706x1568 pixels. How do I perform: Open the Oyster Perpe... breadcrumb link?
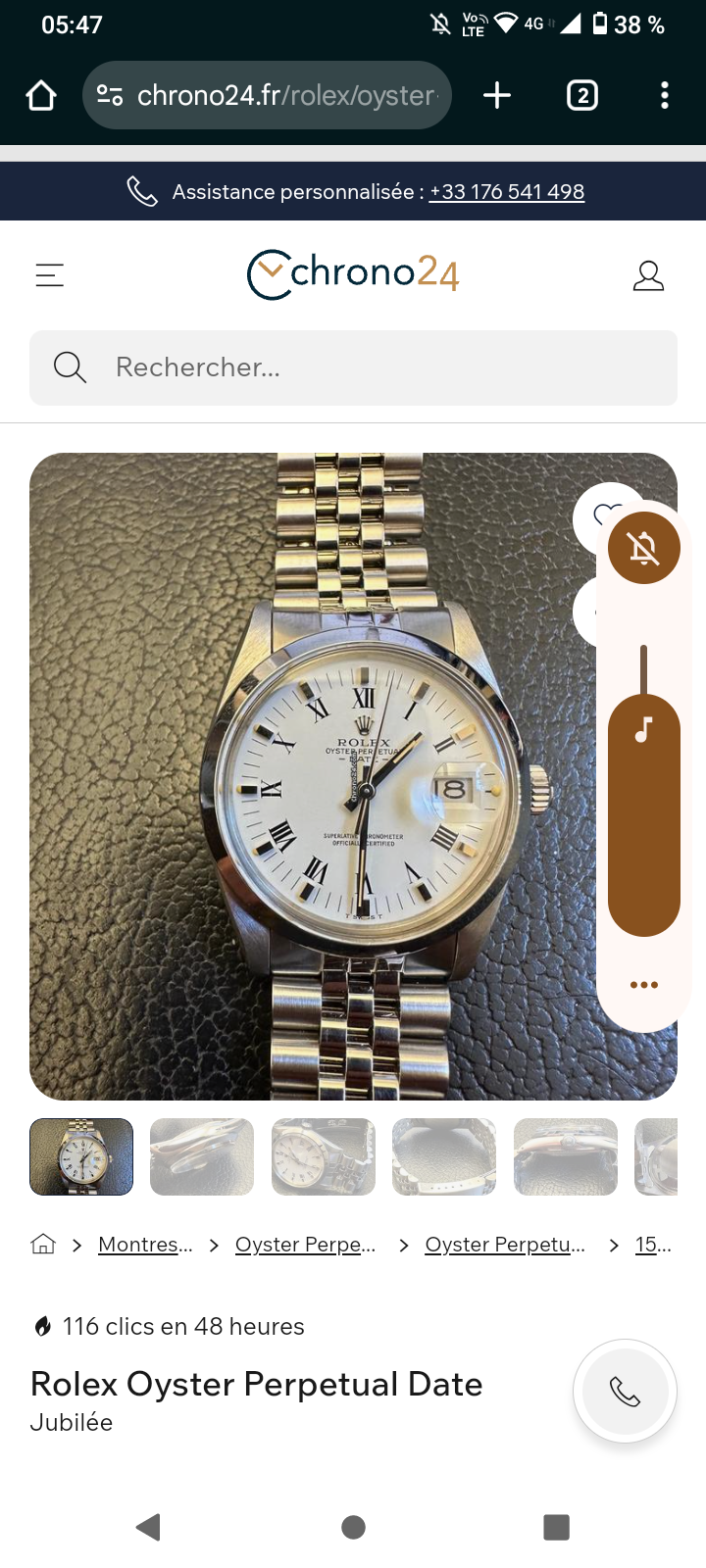306,1245
